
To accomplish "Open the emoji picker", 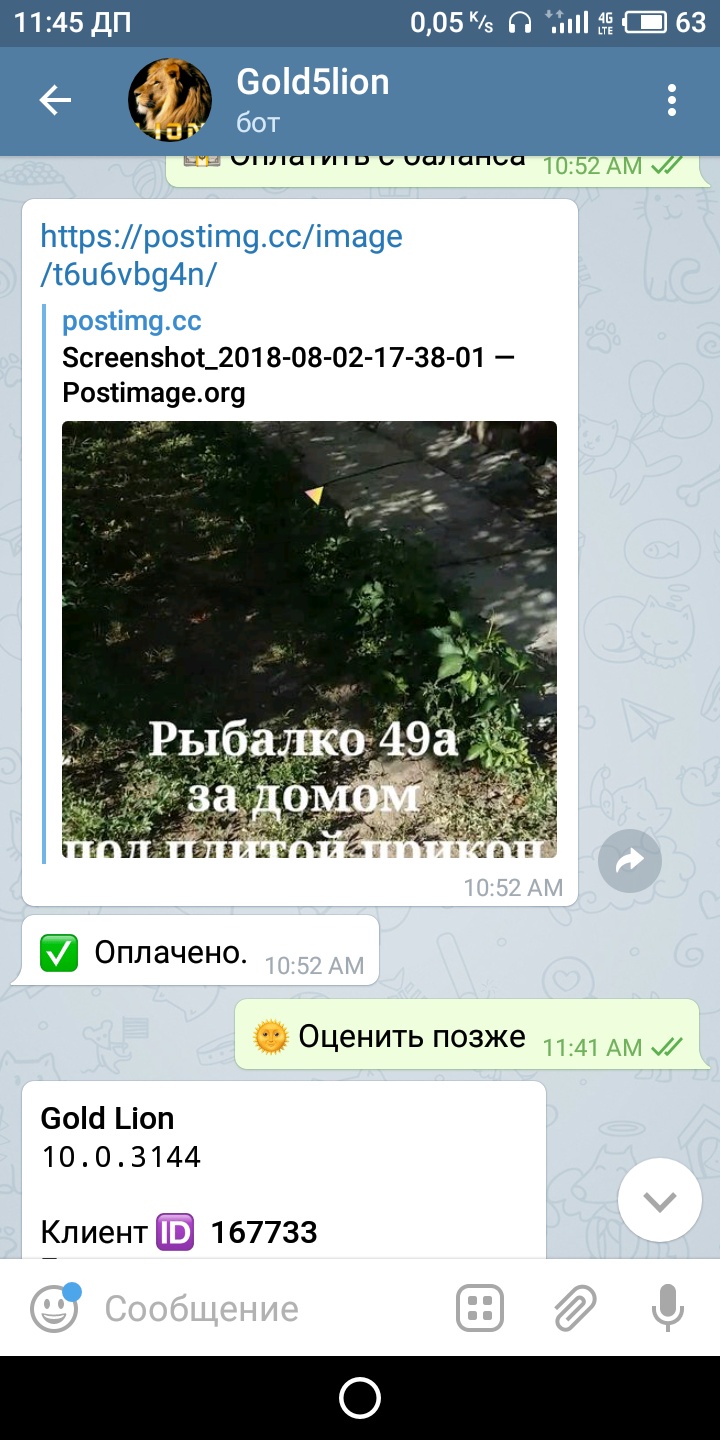I will click(x=54, y=1308).
